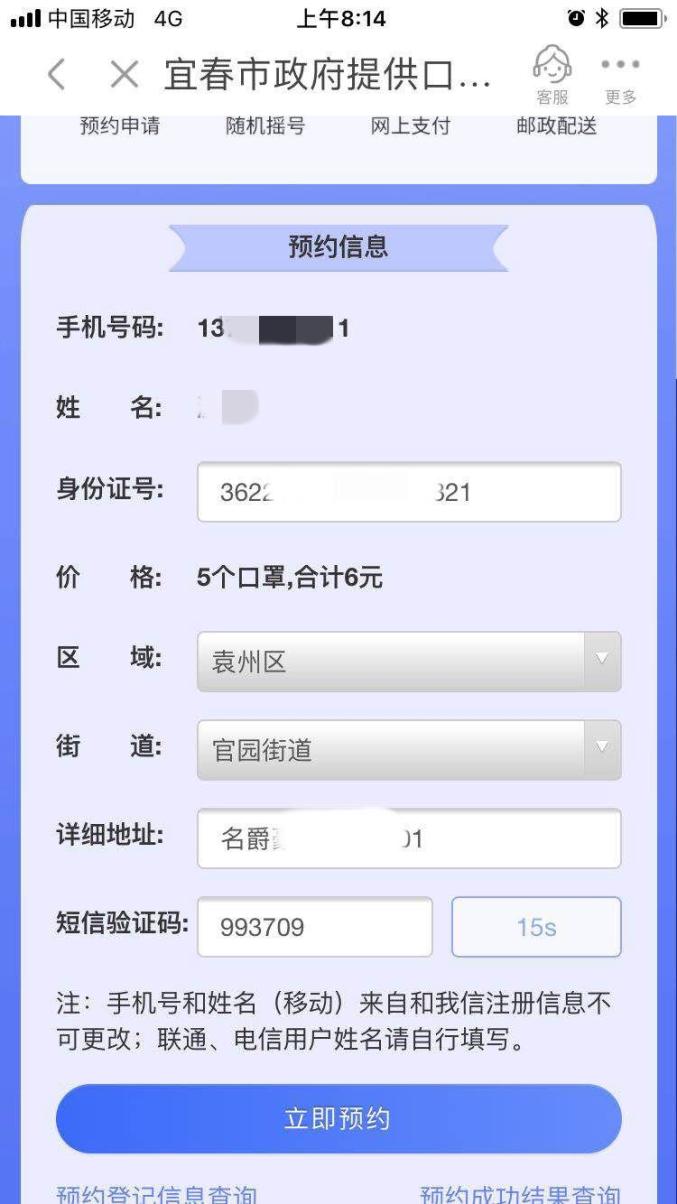Open the 预约登记信息查询 link
The image size is (677, 1204).
(156, 1194)
